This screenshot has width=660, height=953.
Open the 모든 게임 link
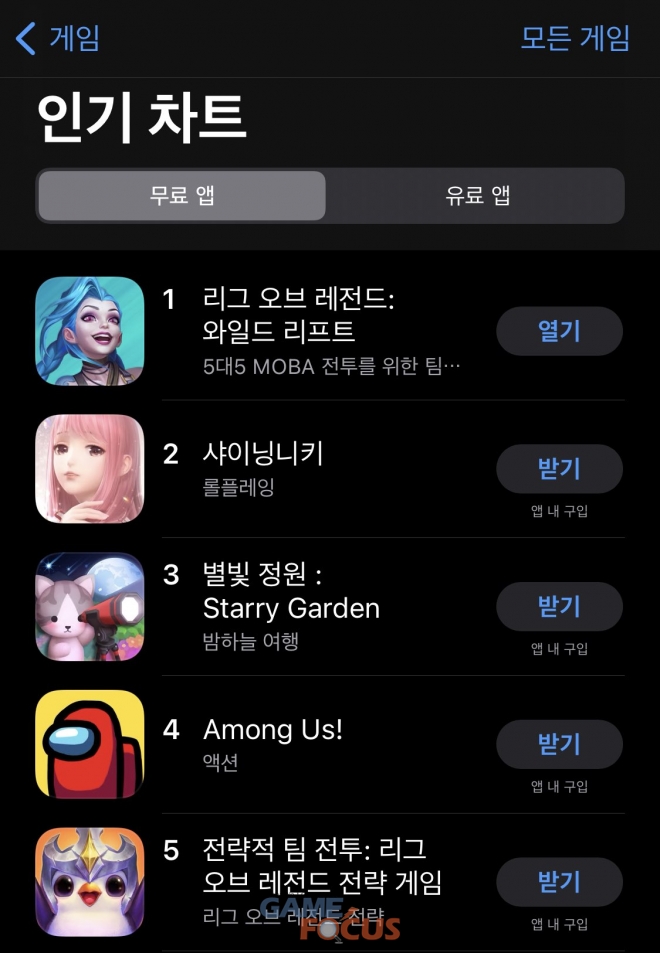tap(575, 39)
